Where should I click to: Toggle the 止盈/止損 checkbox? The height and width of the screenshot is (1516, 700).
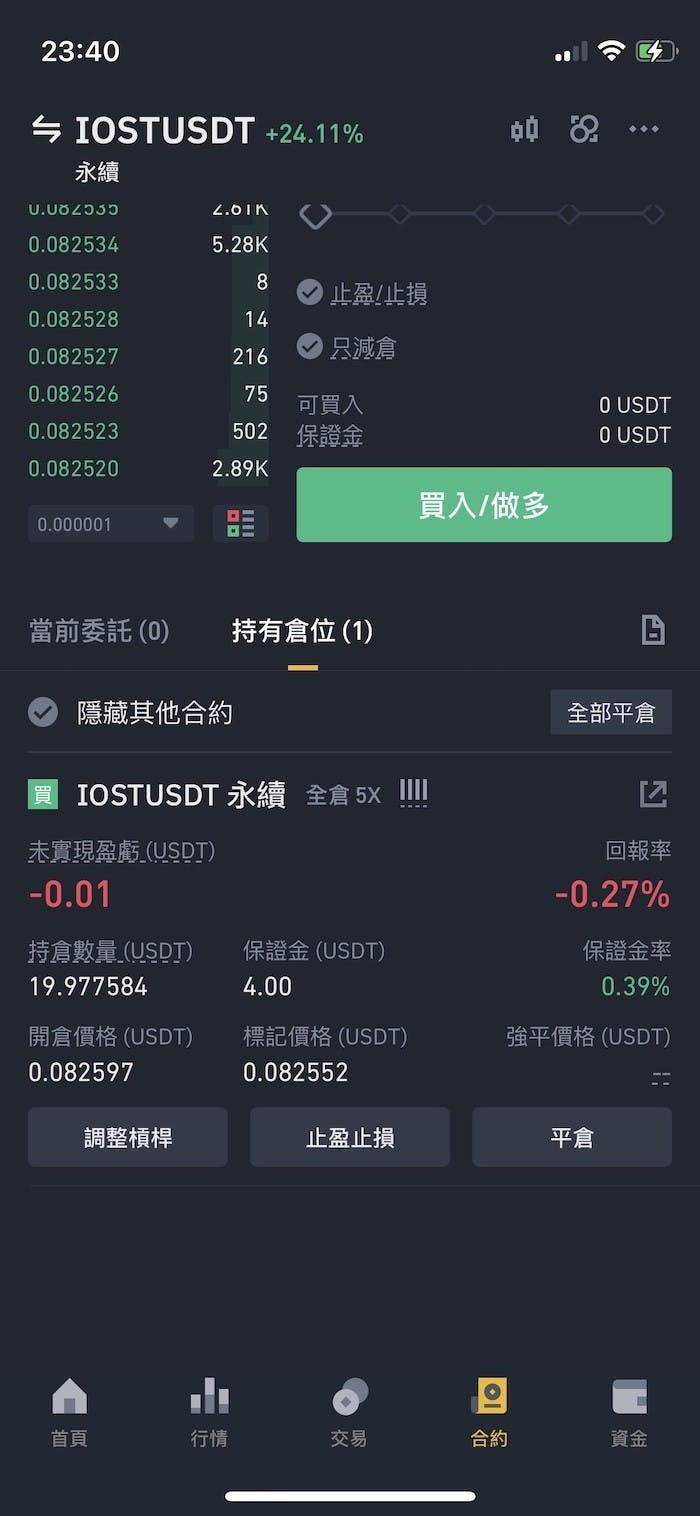pyautogui.click(x=310, y=293)
